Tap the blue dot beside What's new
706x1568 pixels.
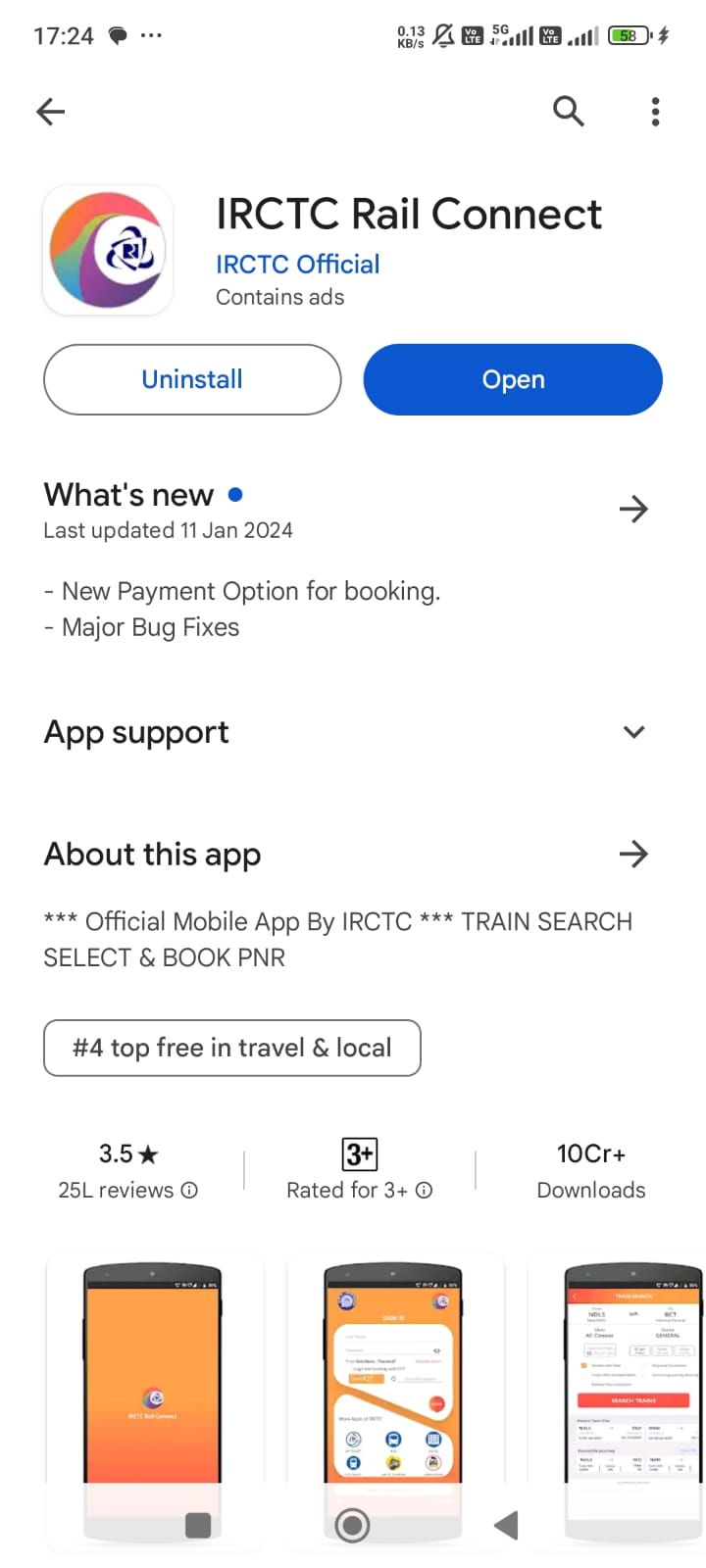tap(235, 495)
